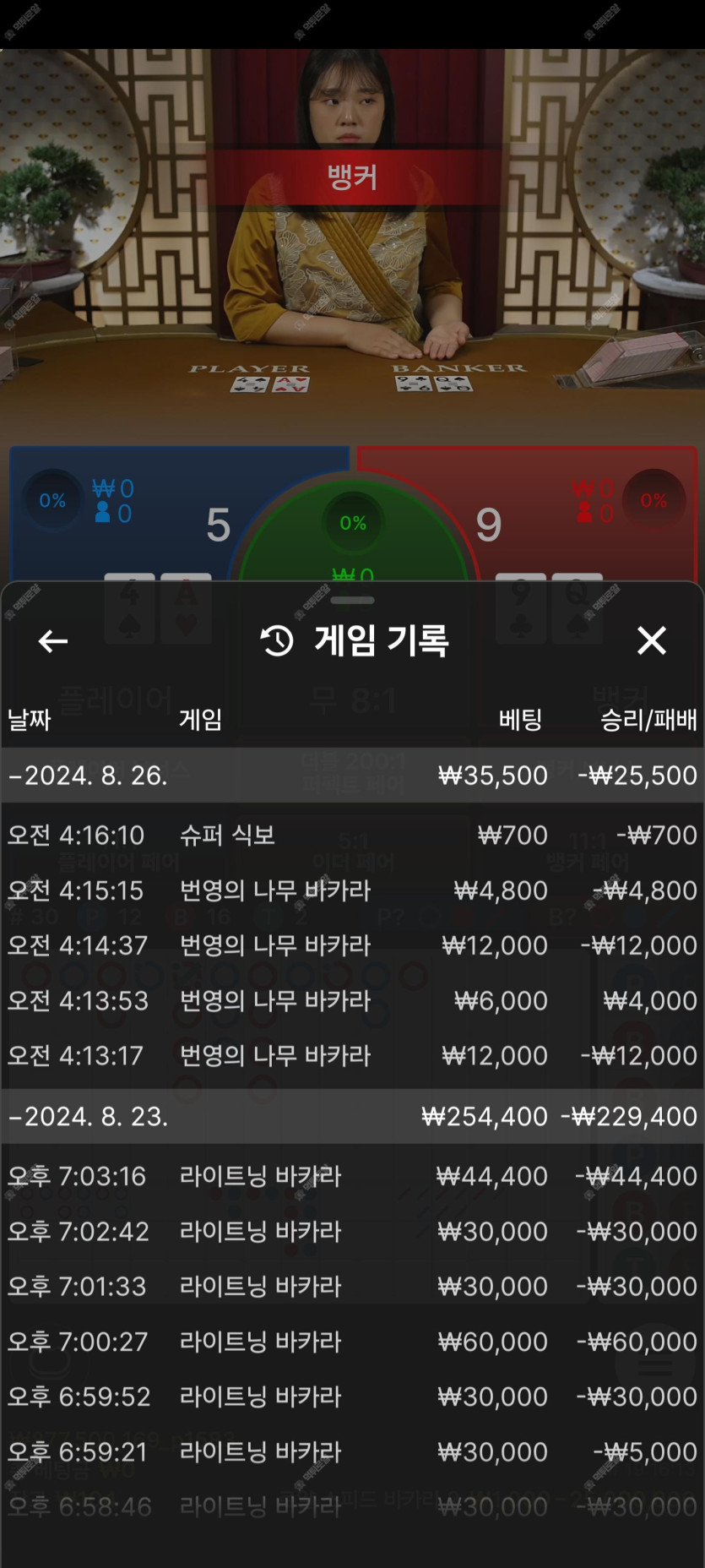View the 오전 4:13:53 번영의 나무 바카라 record

pyautogui.click(x=352, y=1001)
